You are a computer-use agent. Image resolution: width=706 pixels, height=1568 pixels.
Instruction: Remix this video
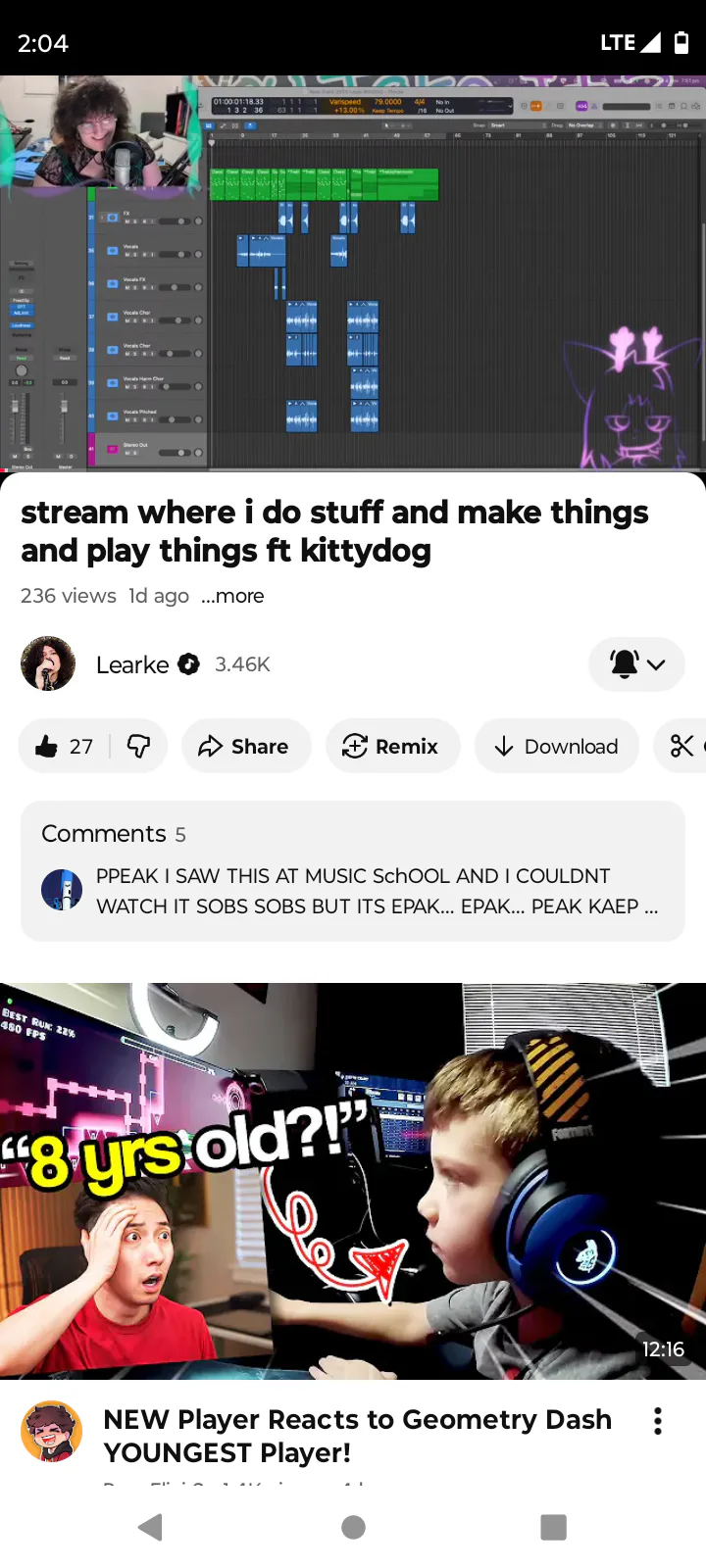(391, 747)
